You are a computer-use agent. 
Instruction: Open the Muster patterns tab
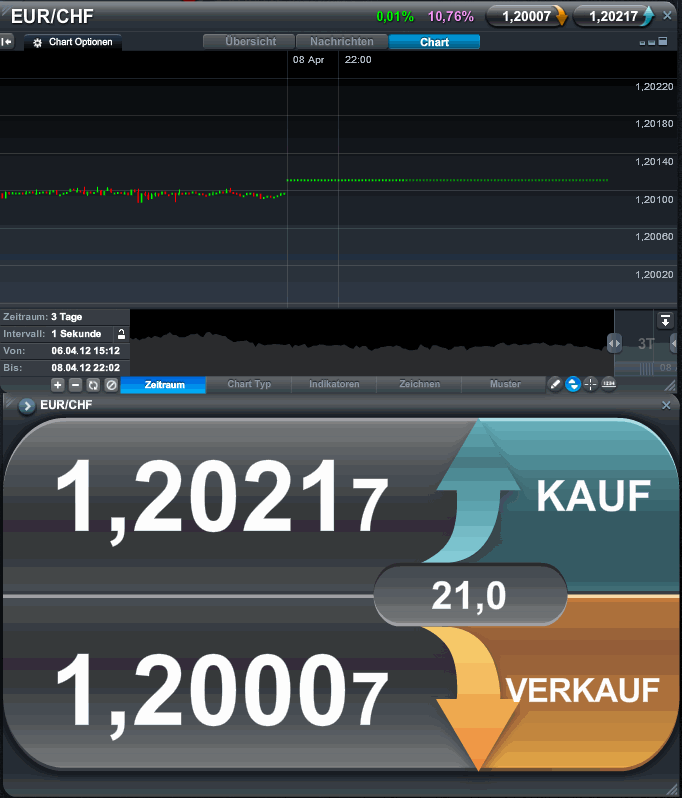(x=504, y=384)
